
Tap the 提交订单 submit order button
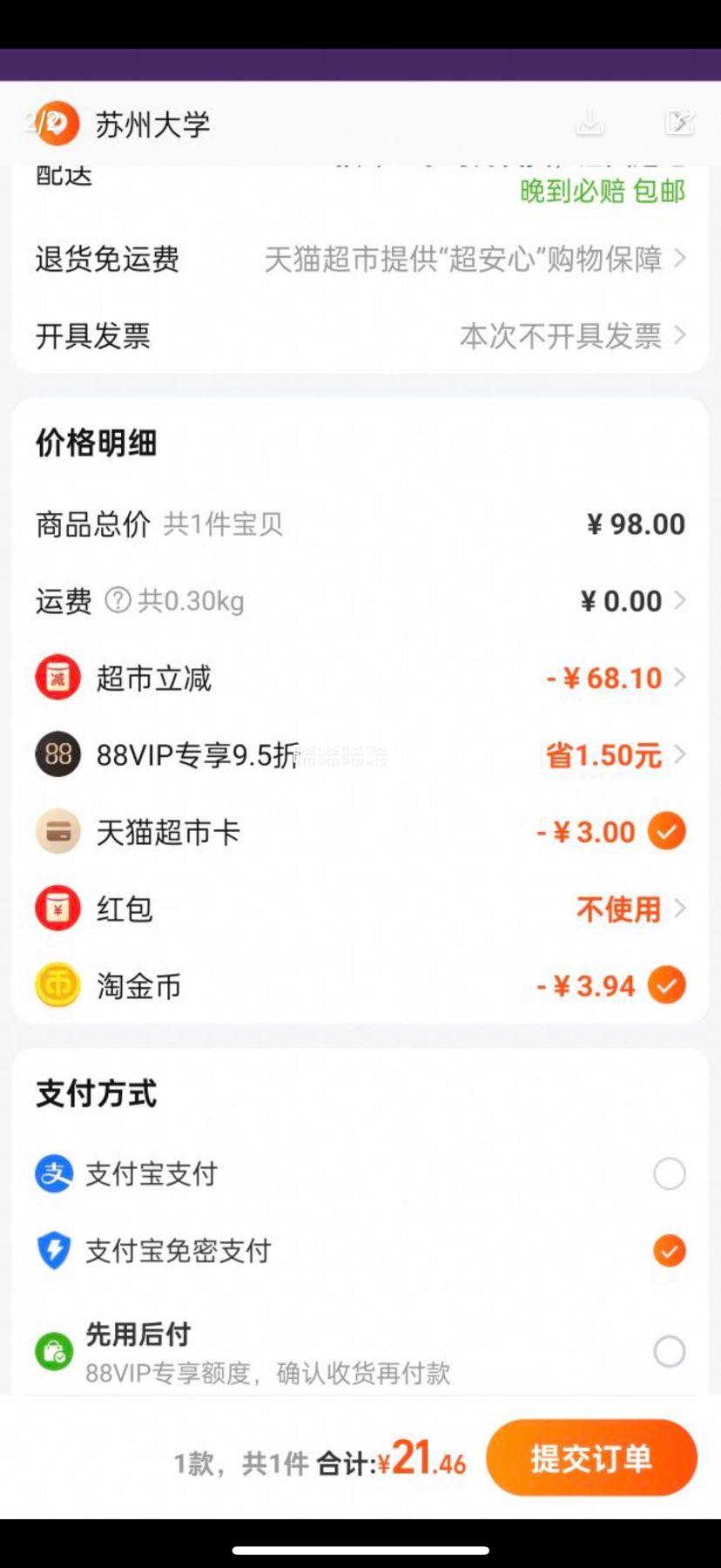[591, 1458]
